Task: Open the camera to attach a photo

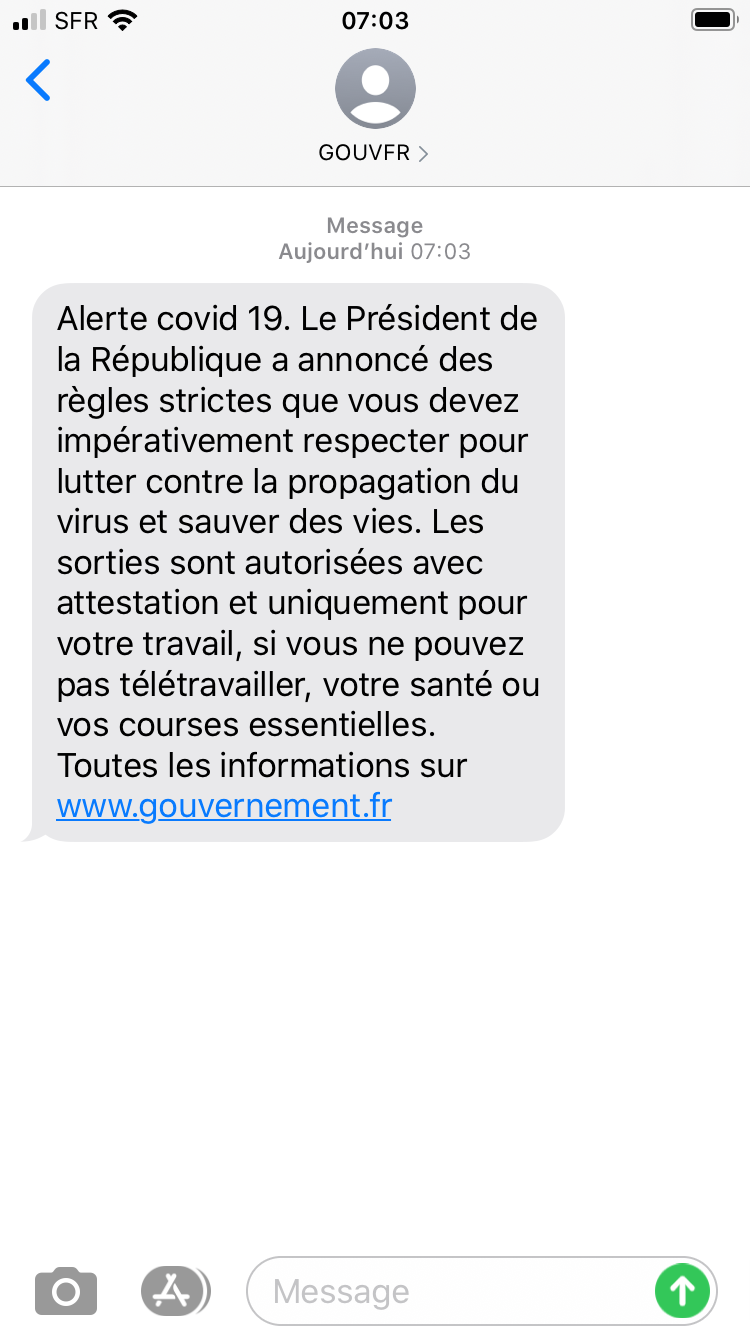Action: [x=66, y=1291]
